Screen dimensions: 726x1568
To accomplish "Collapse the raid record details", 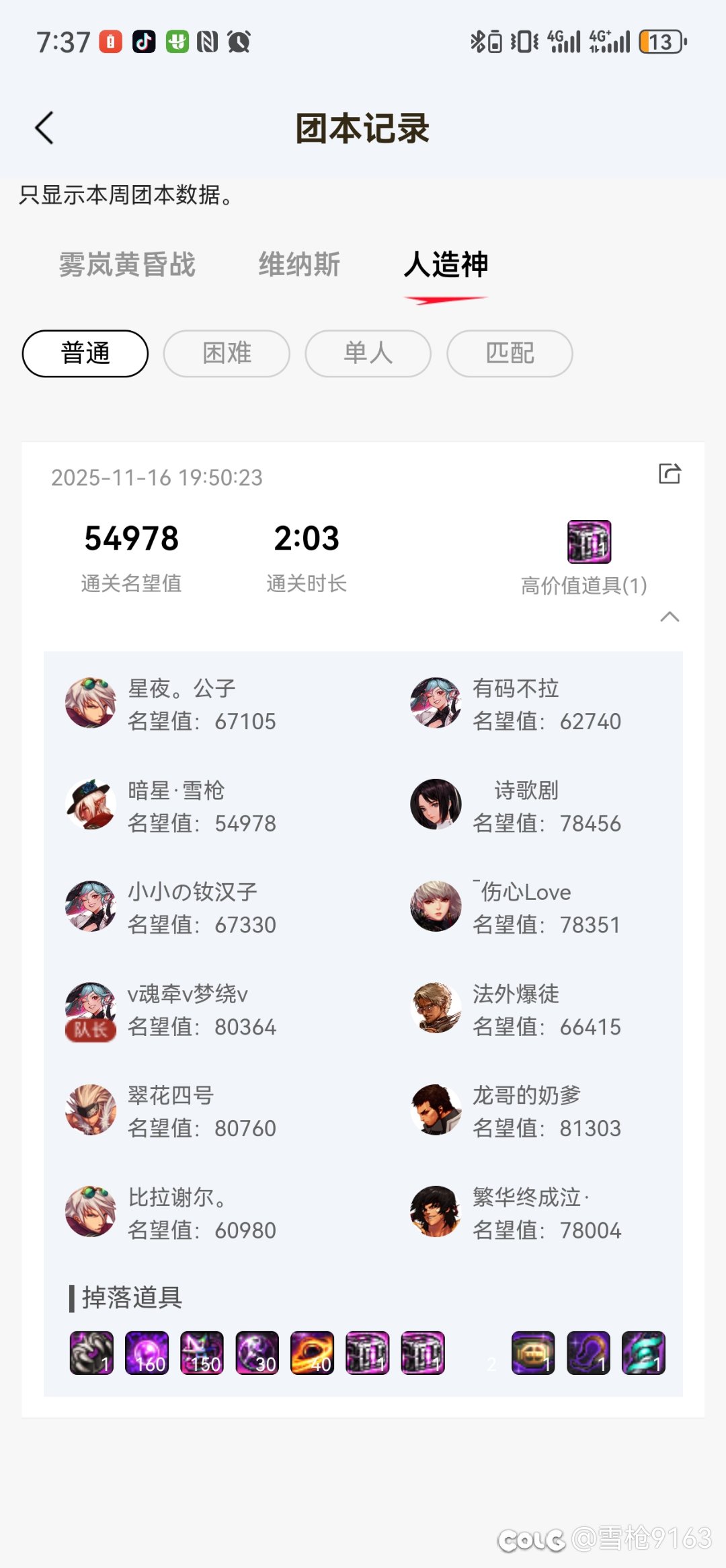I will (670, 617).
